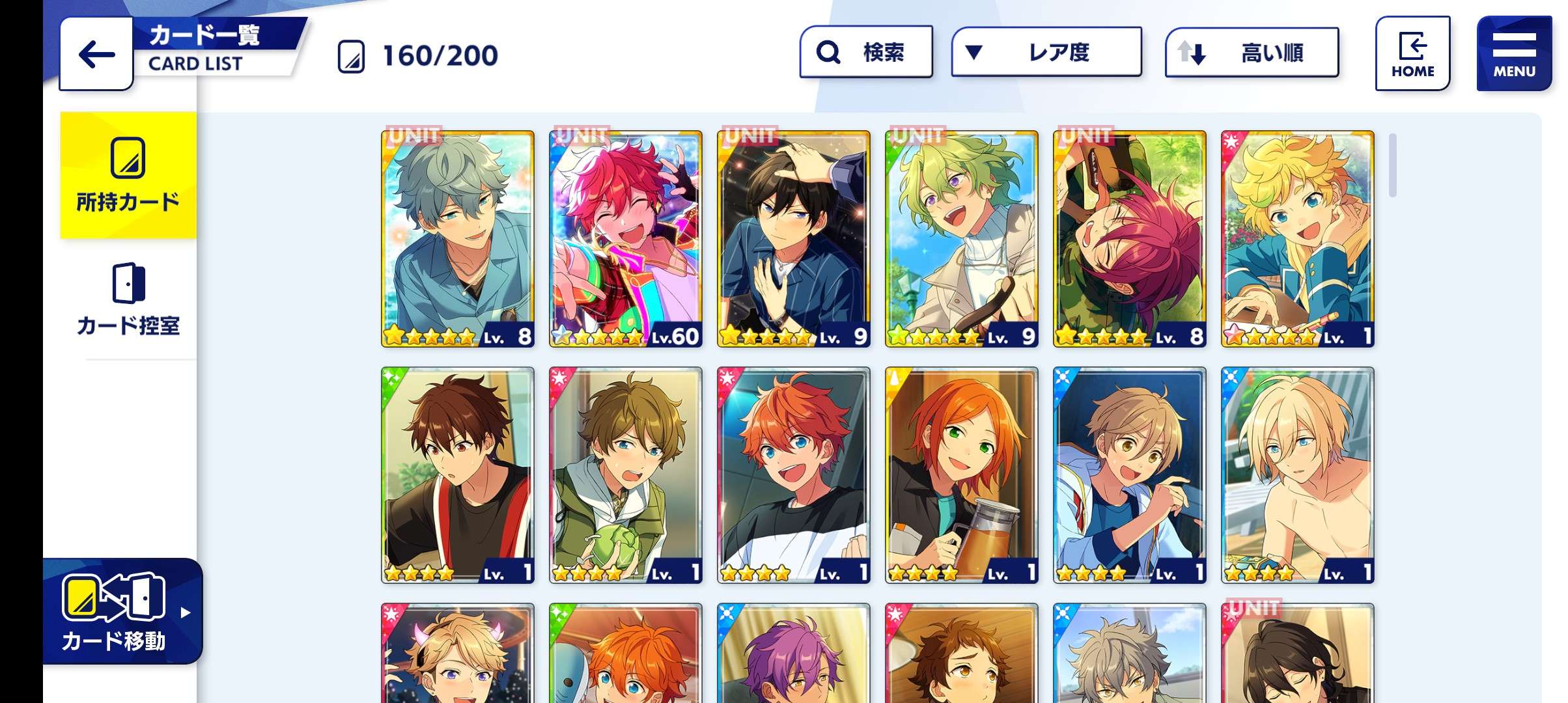Open the blond-haired five-star Lv. 1 card
This screenshot has width=1568, height=703.
click(1297, 238)
